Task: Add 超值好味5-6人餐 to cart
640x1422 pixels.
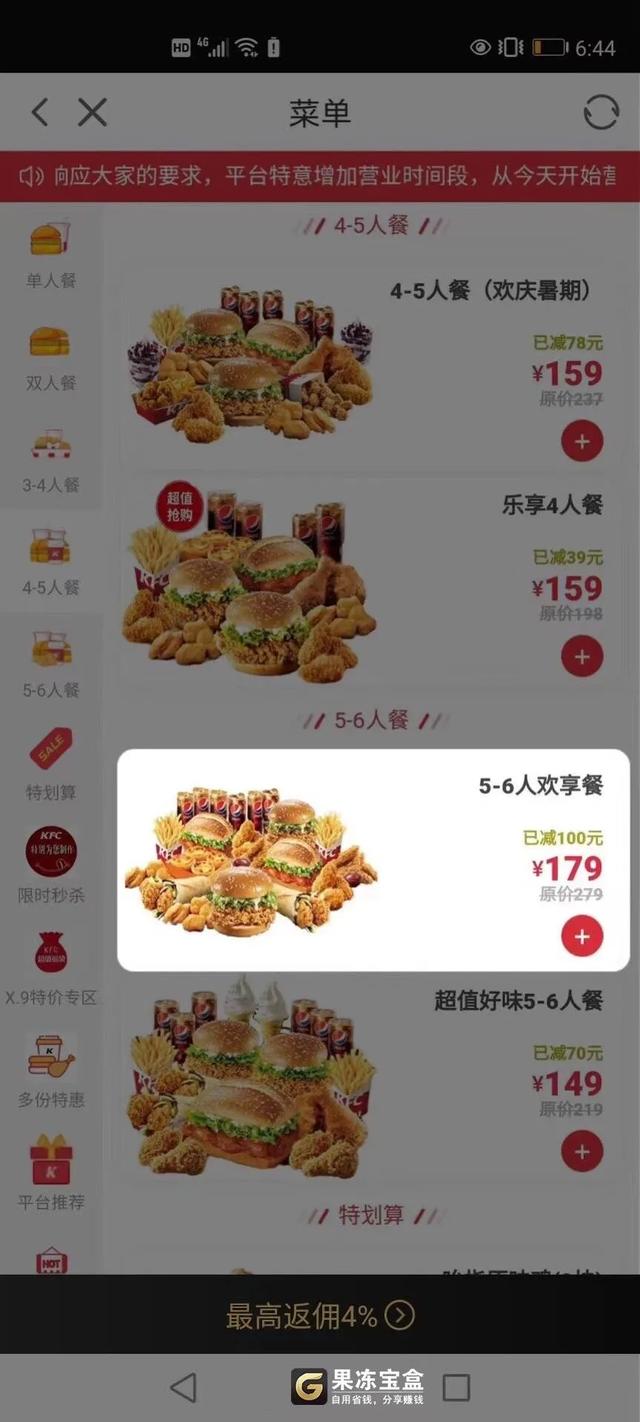Action: 582,1151
